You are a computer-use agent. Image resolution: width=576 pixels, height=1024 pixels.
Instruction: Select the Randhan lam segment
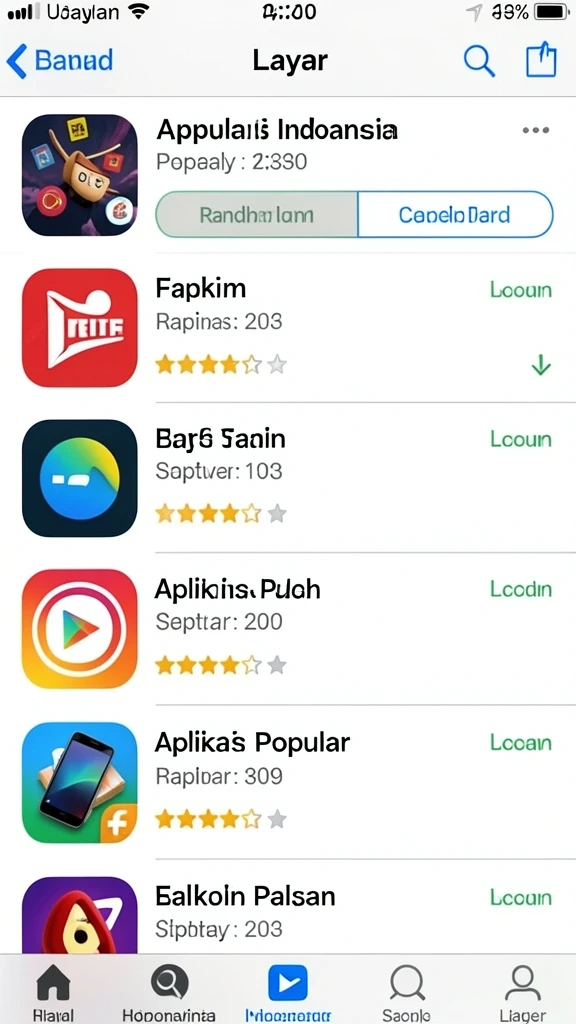point(257,214)
